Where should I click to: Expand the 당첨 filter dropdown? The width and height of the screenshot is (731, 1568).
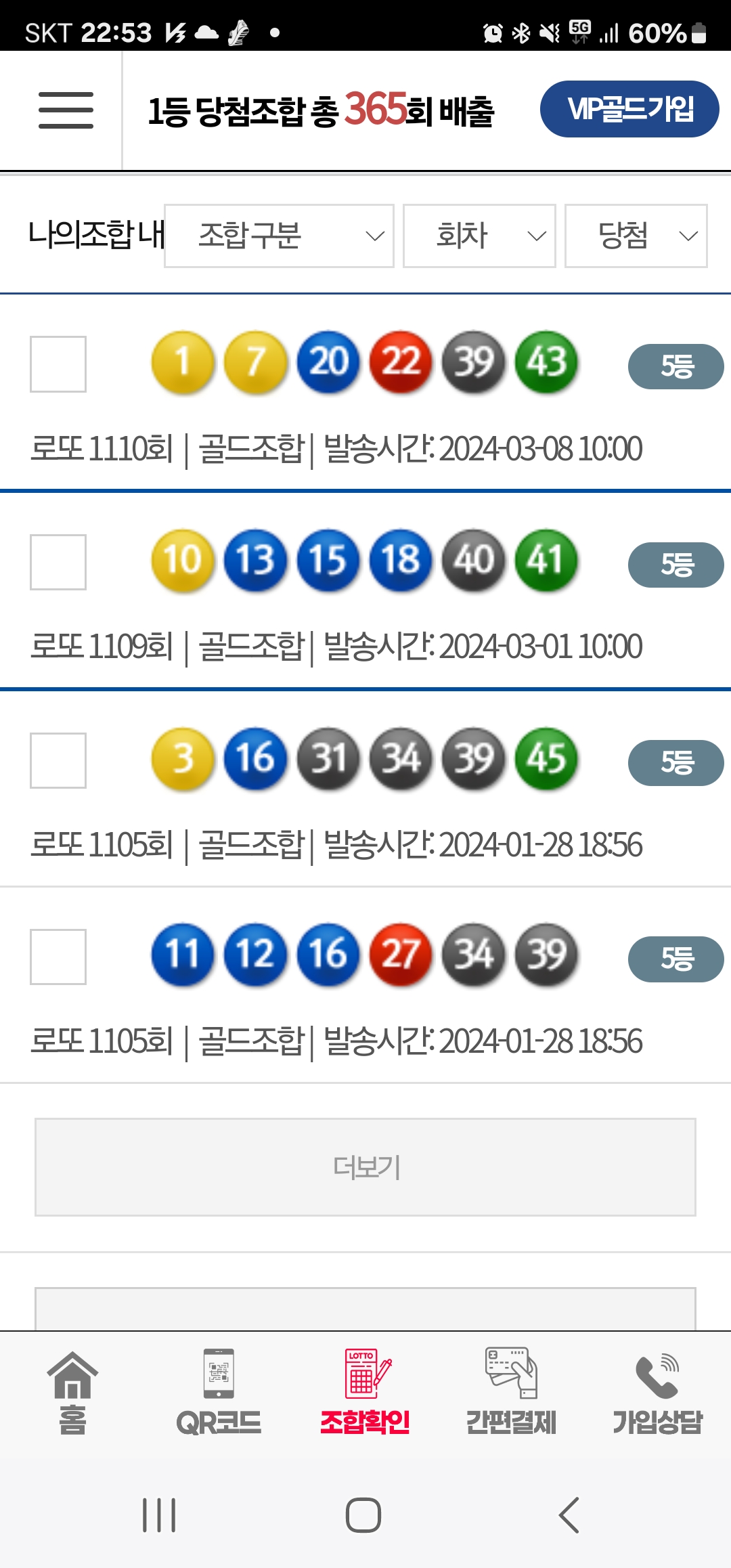tap(636, 236)
